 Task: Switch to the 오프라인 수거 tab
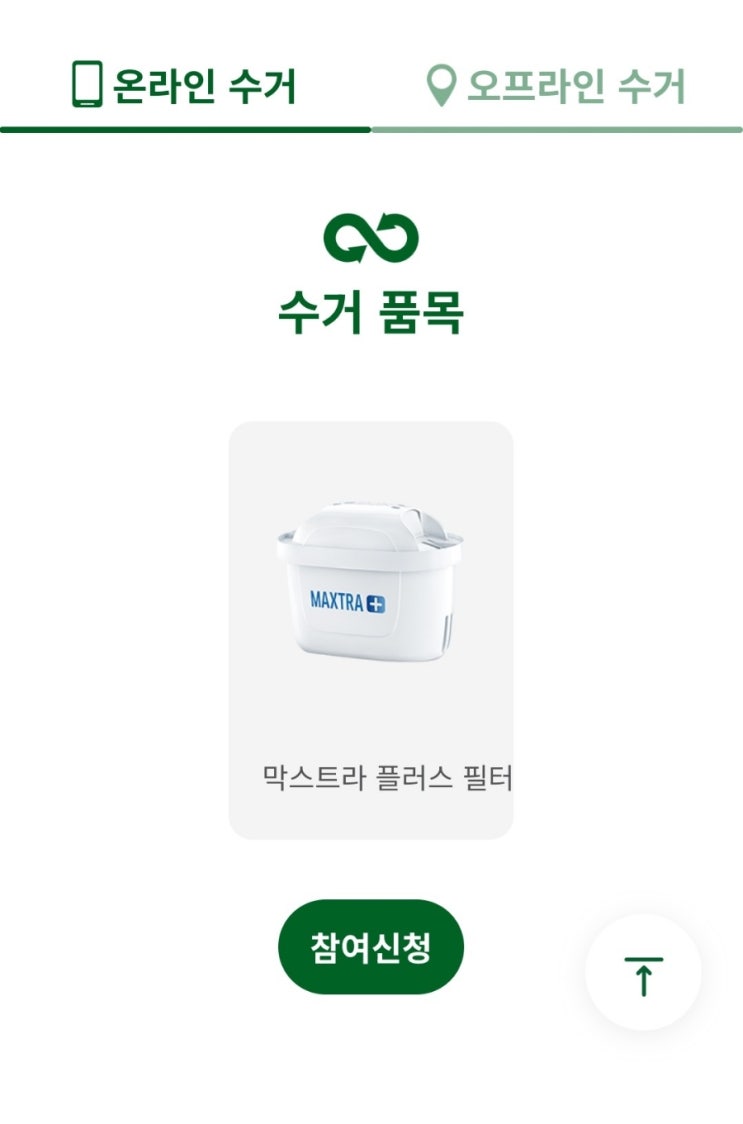pos(557,86)
